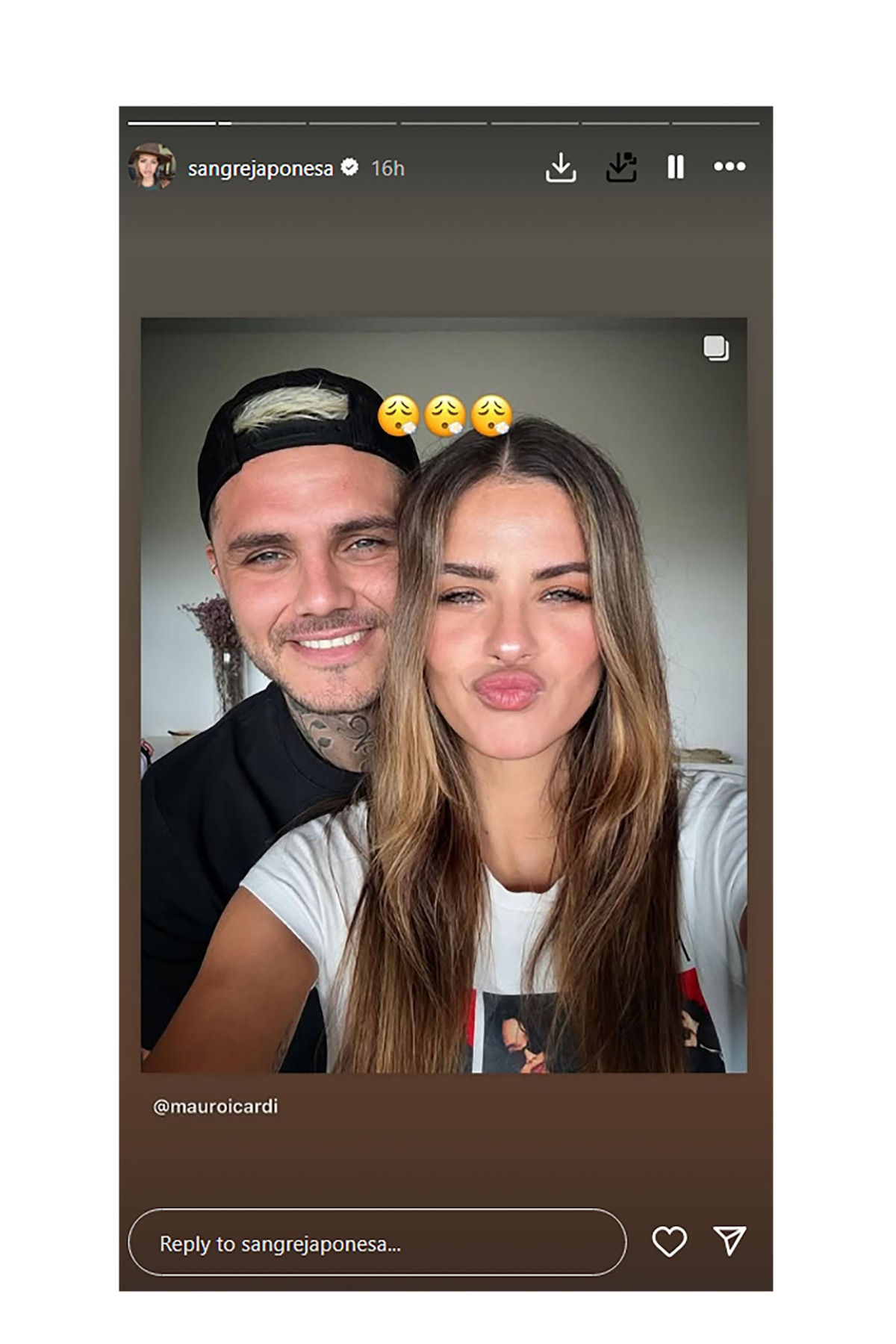Open the shared post in the story
The image size is (896, 1344).
coord(444,694)
